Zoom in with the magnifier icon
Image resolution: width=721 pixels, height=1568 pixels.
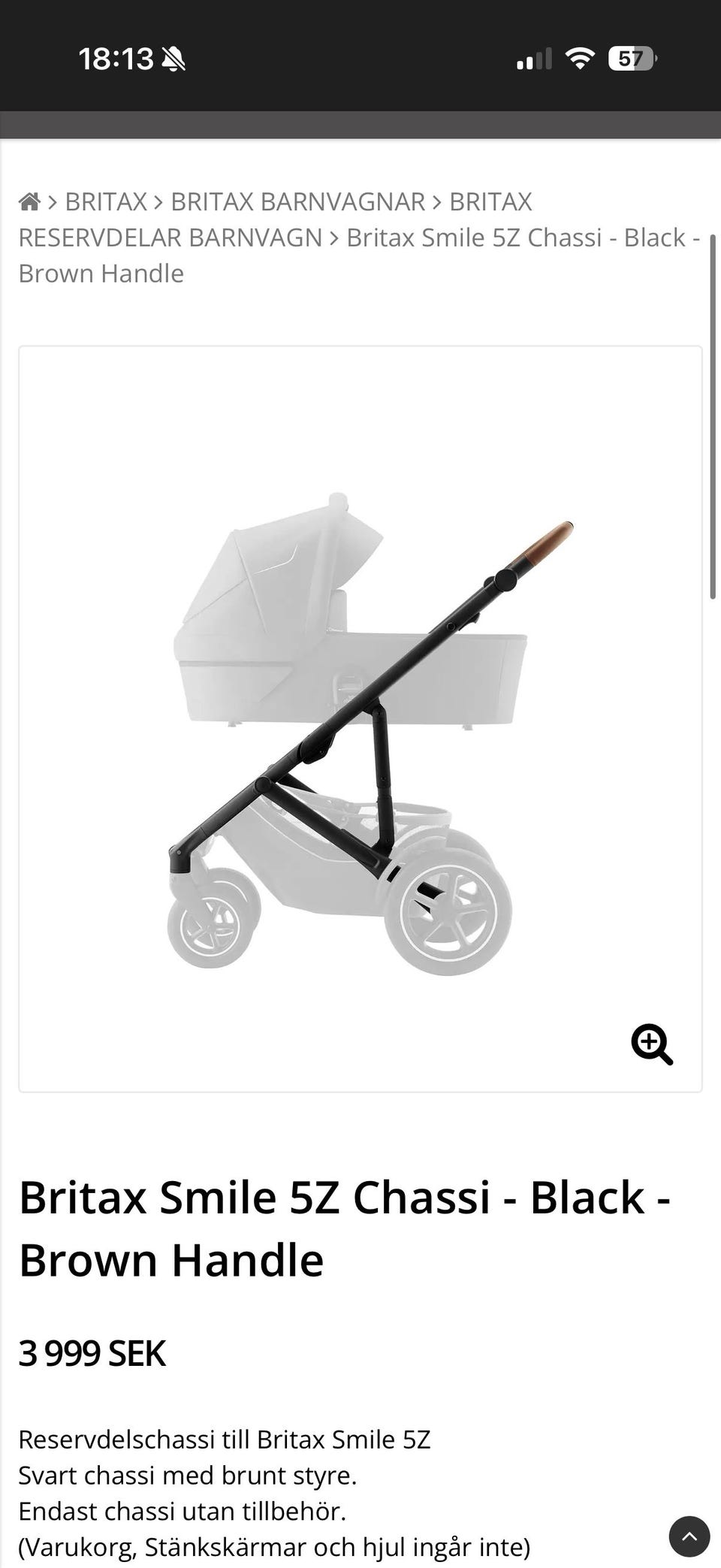click(x=651, y=1044)
